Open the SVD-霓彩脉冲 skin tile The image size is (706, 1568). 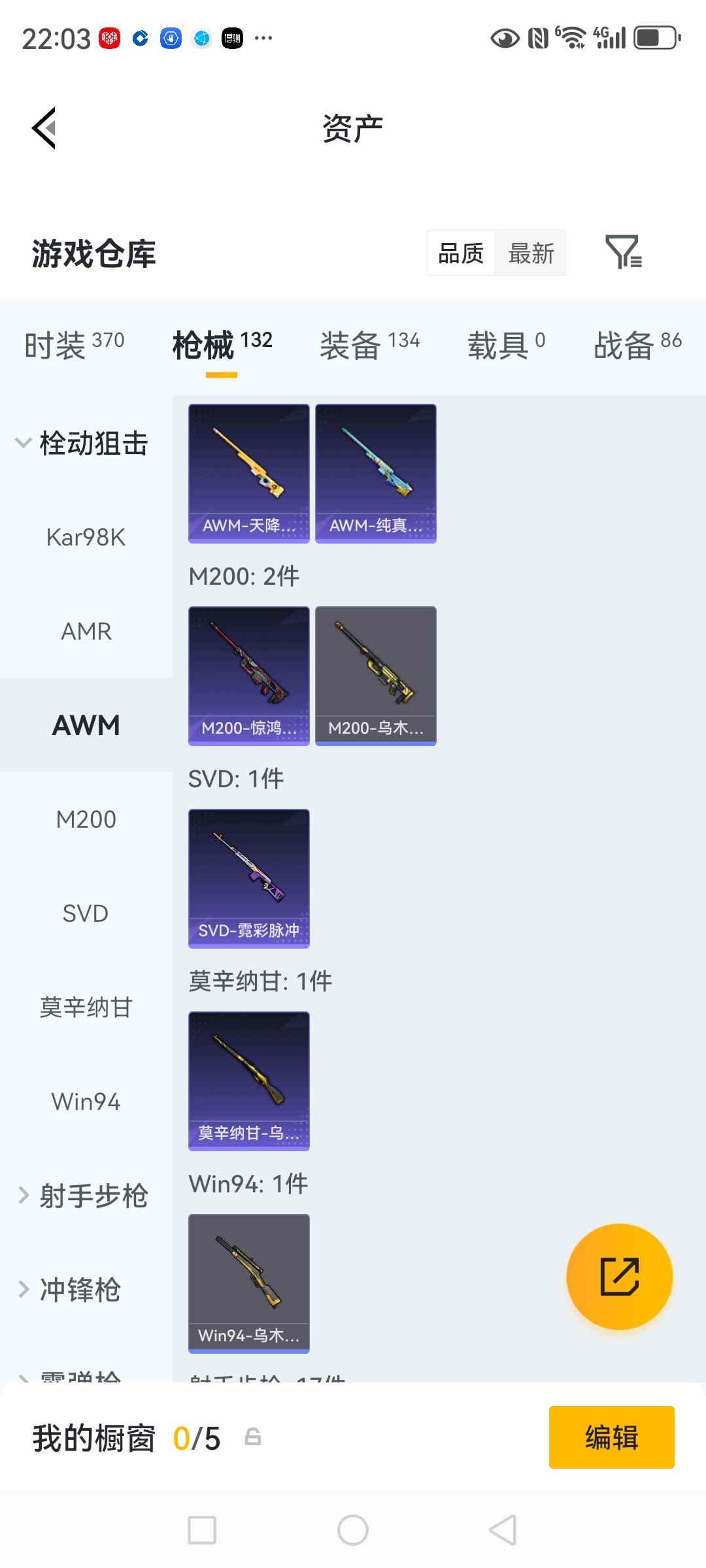249,879
